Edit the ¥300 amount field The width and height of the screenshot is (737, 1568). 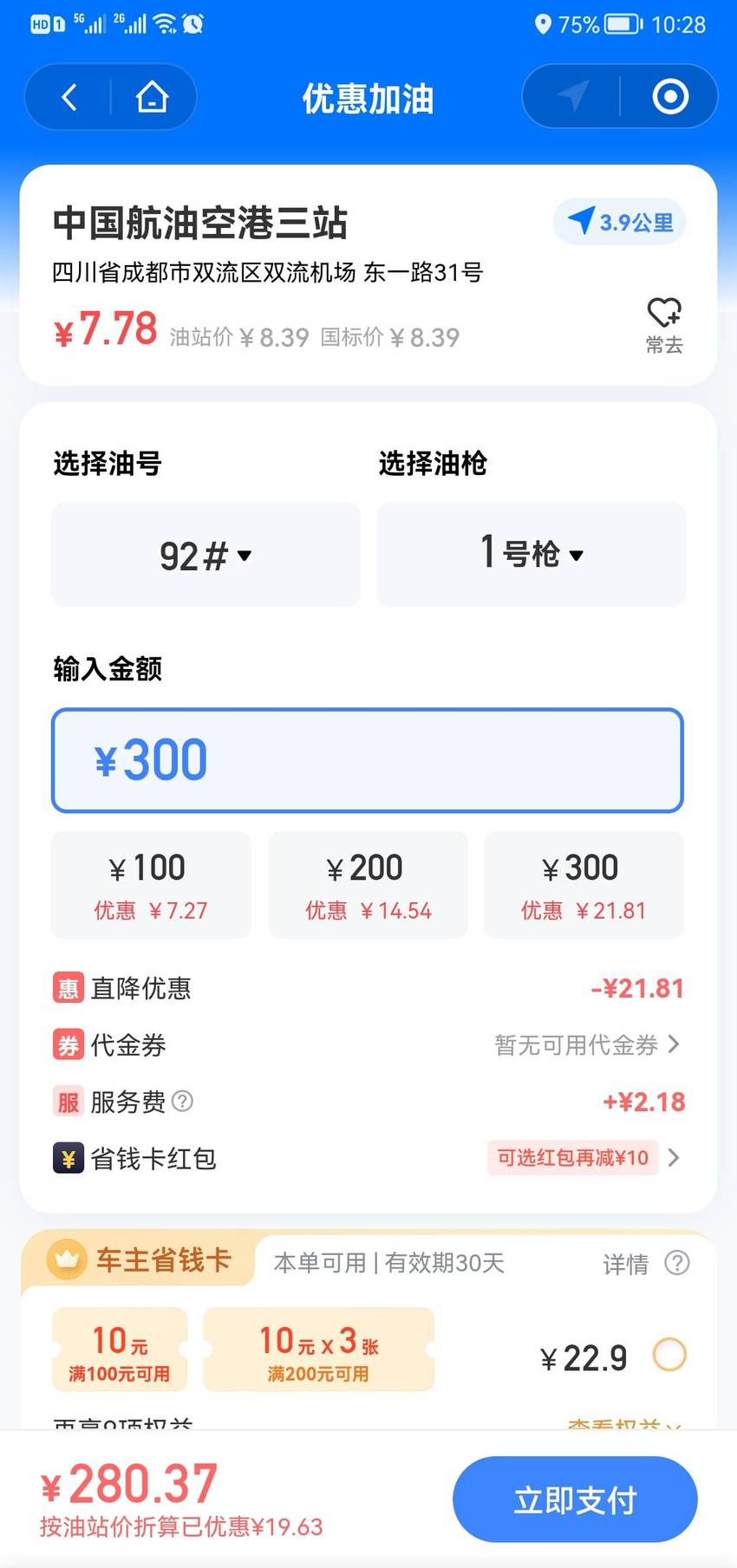[368, 760]
